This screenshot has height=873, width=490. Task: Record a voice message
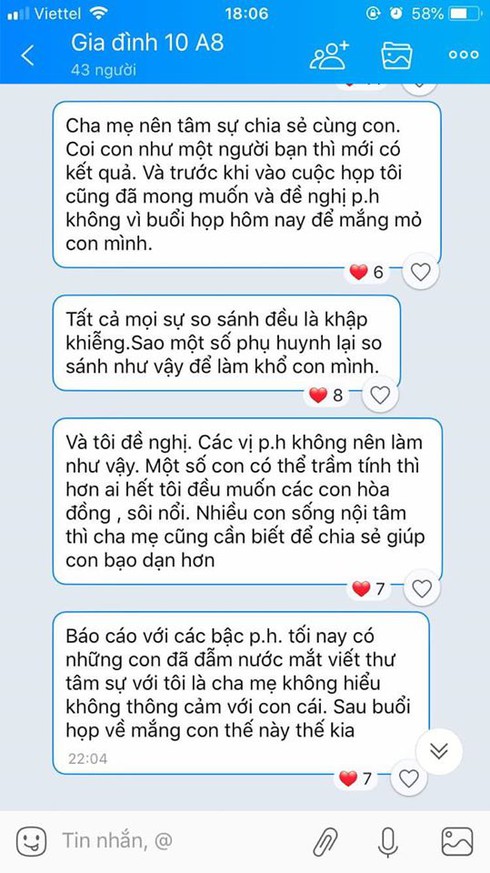(x=388, y=841)
